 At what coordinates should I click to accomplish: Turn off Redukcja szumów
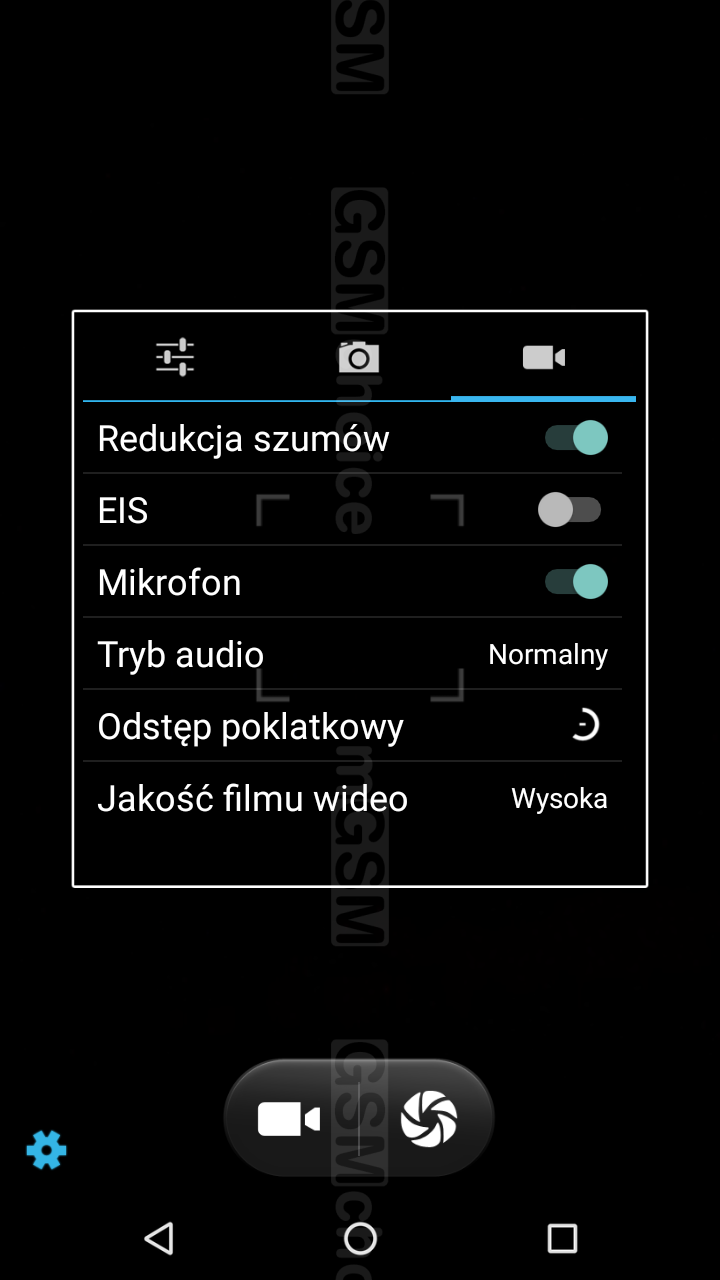coord(576,438)
